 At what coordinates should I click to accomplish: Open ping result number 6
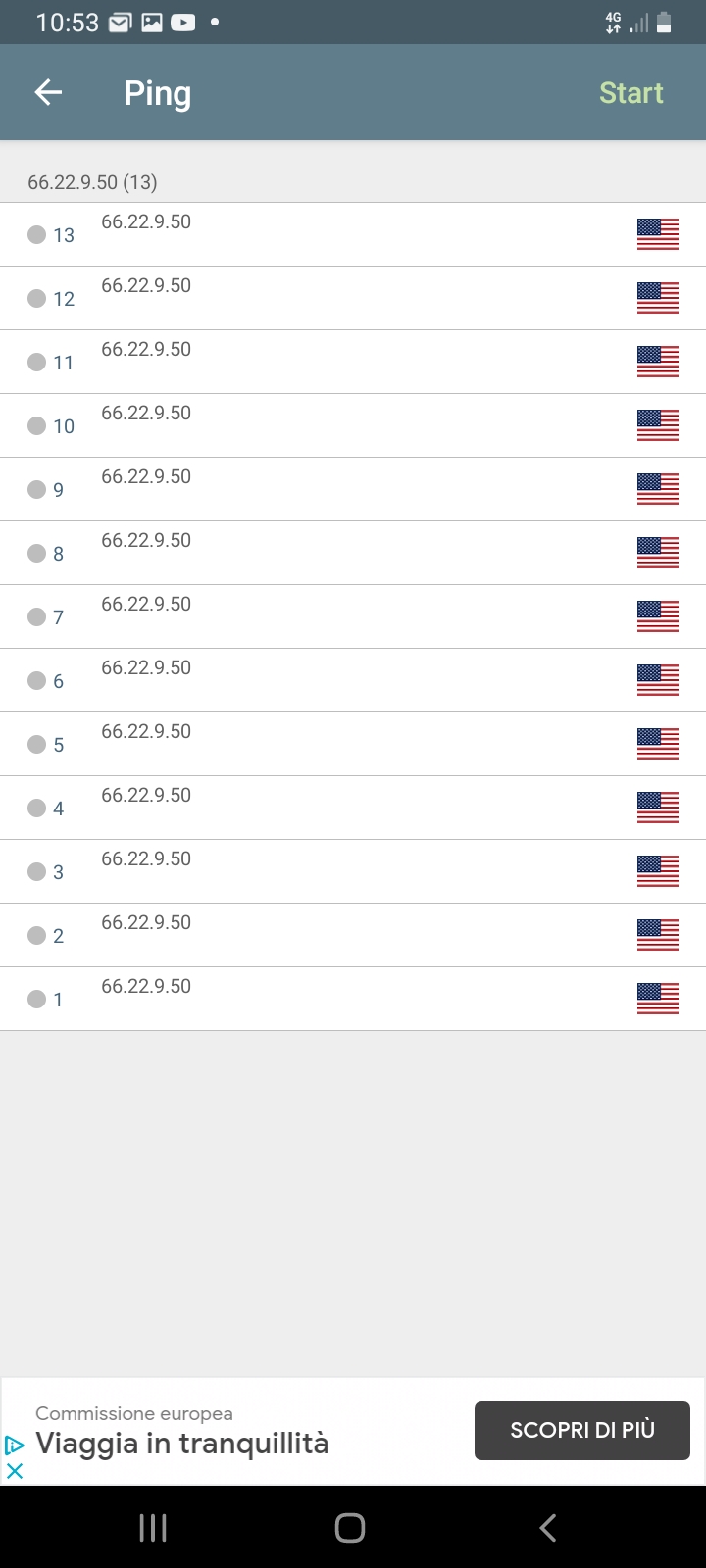pyautogui.click(x=353, y=680)
